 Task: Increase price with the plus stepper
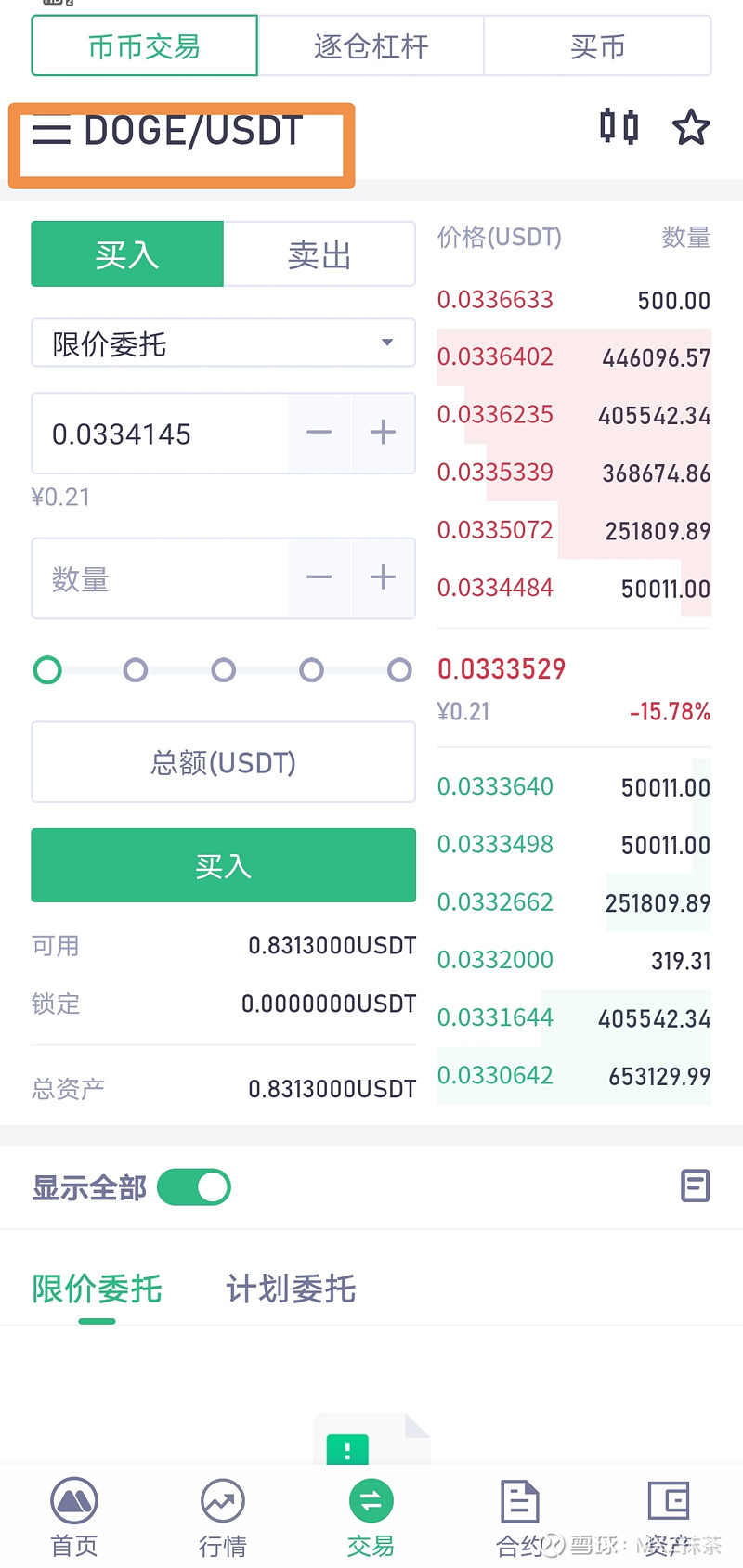pos(383,433)
